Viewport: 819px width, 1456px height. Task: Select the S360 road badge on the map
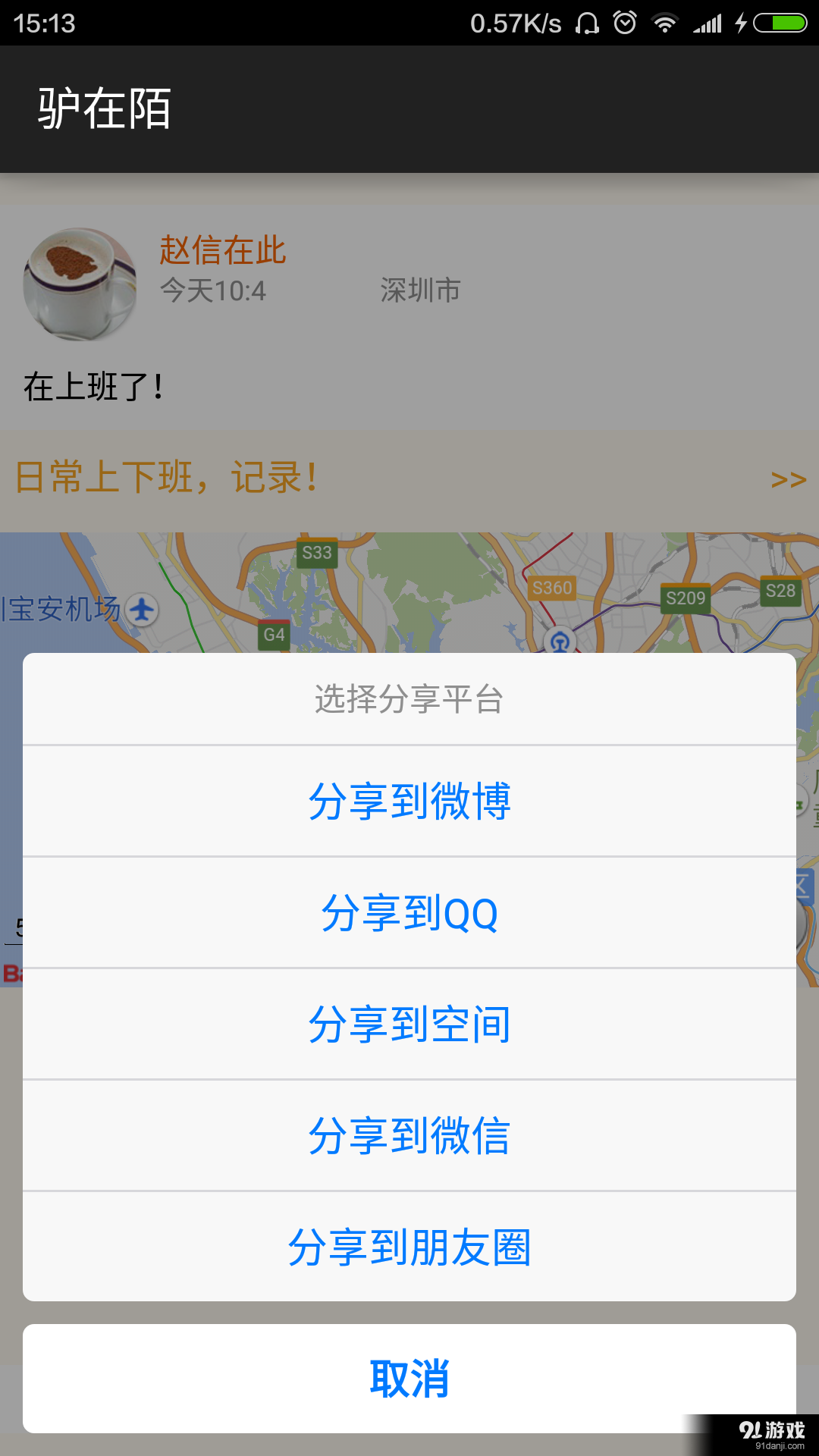[x=551, y=588]
